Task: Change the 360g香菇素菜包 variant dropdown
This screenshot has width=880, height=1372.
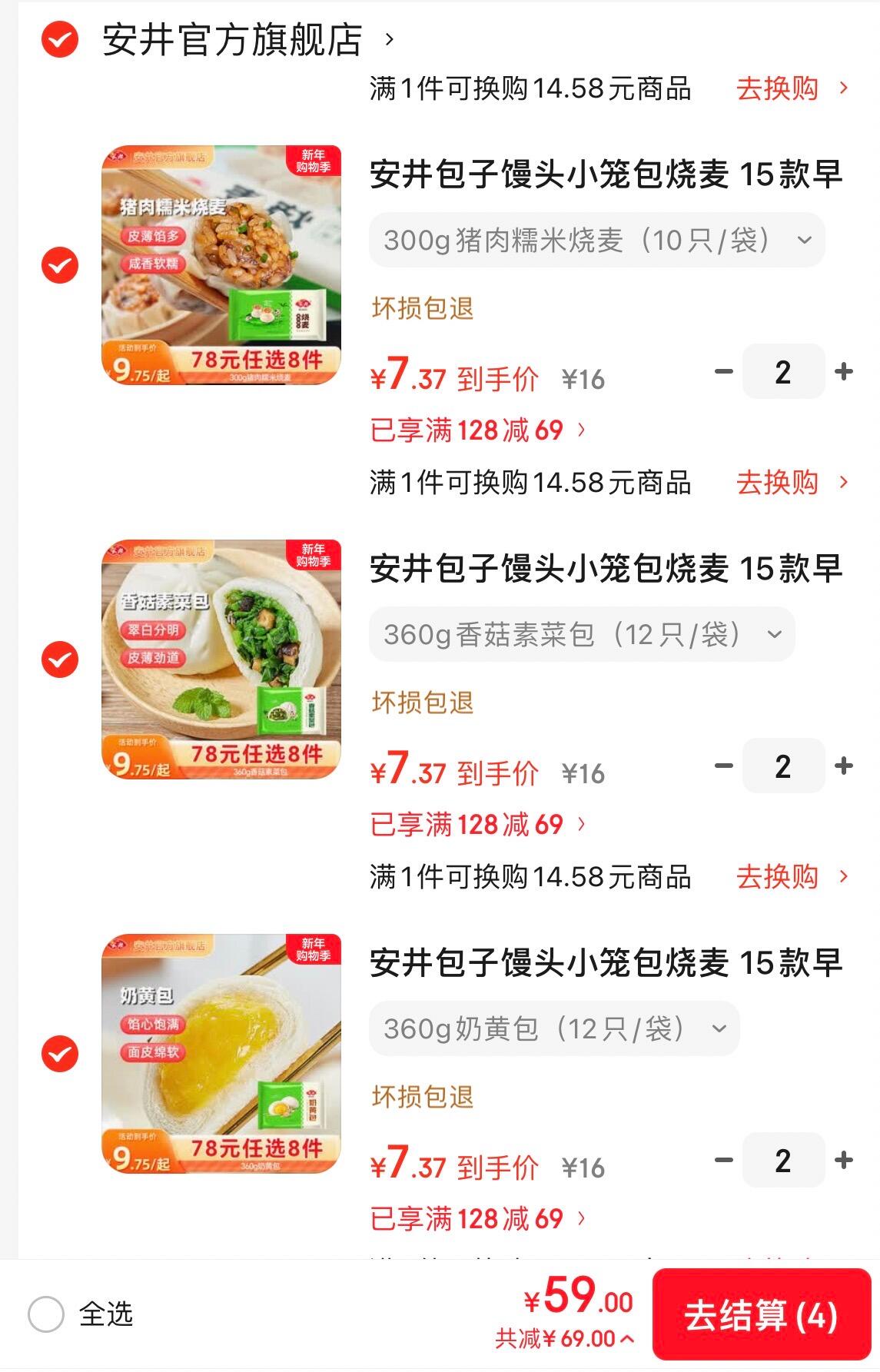Action: click(582, 635)
